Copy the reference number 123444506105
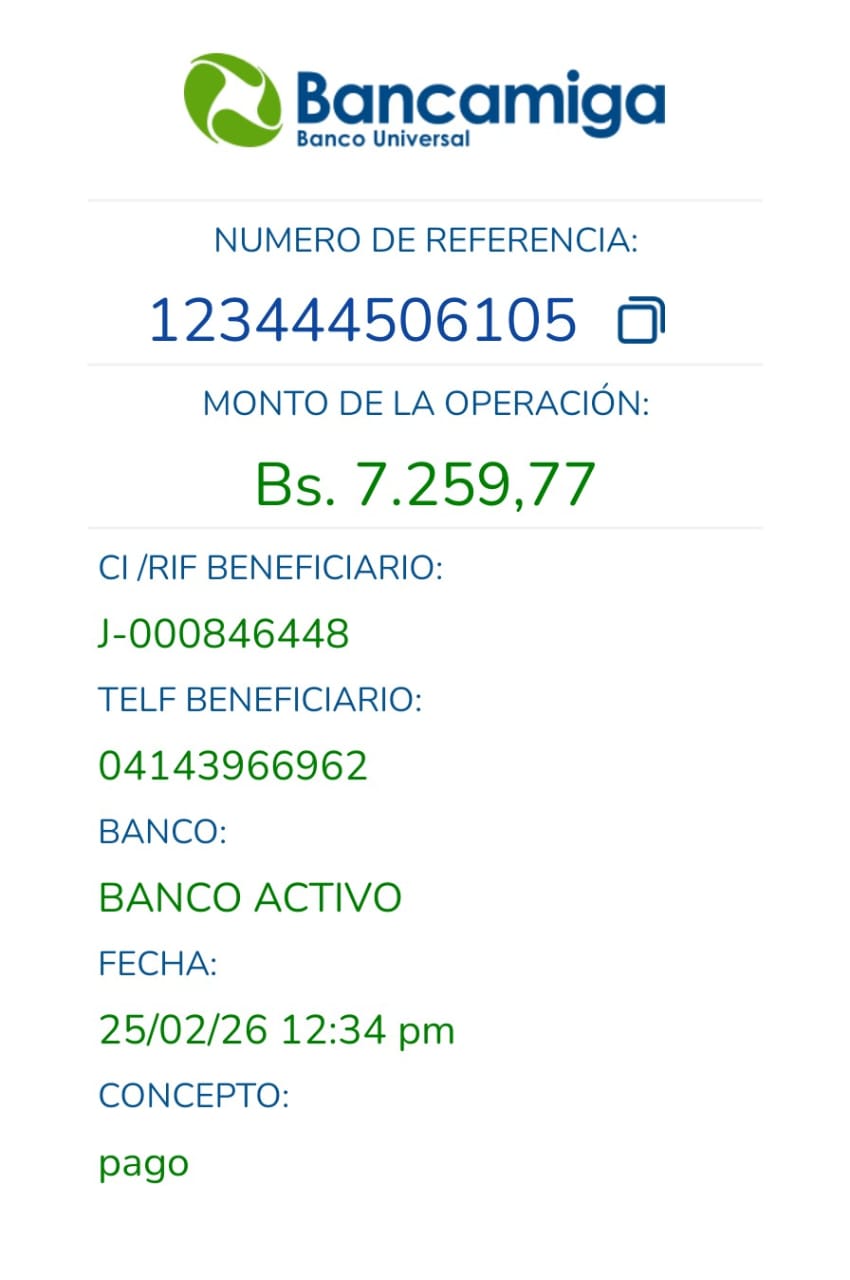Screen dimensions: 850x1280 (x=641, y=321)
